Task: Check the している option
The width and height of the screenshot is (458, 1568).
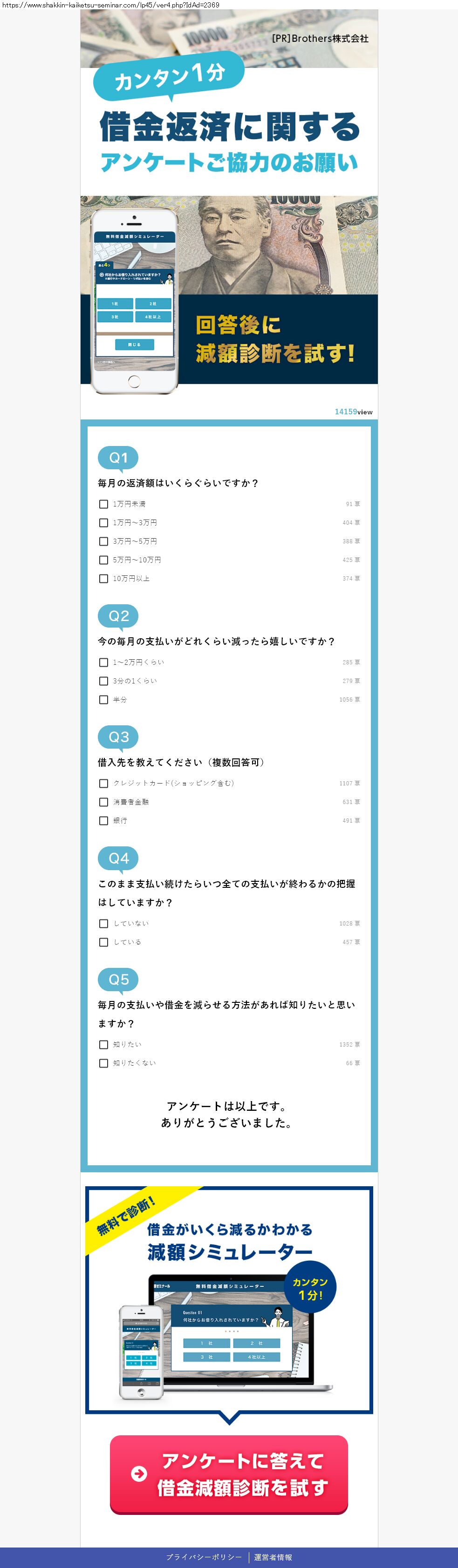Action: (103, 942)
